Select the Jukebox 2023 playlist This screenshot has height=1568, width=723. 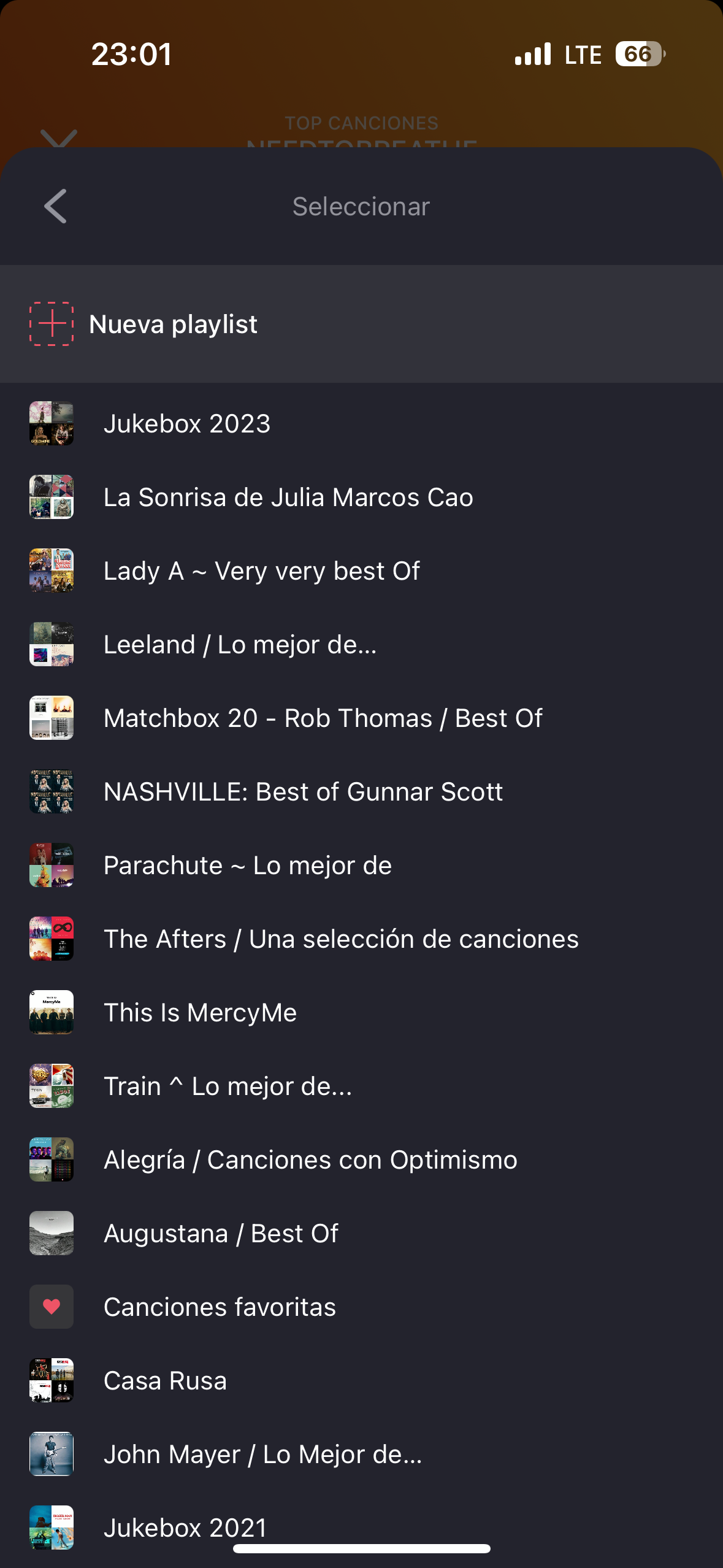coord(187,424)
